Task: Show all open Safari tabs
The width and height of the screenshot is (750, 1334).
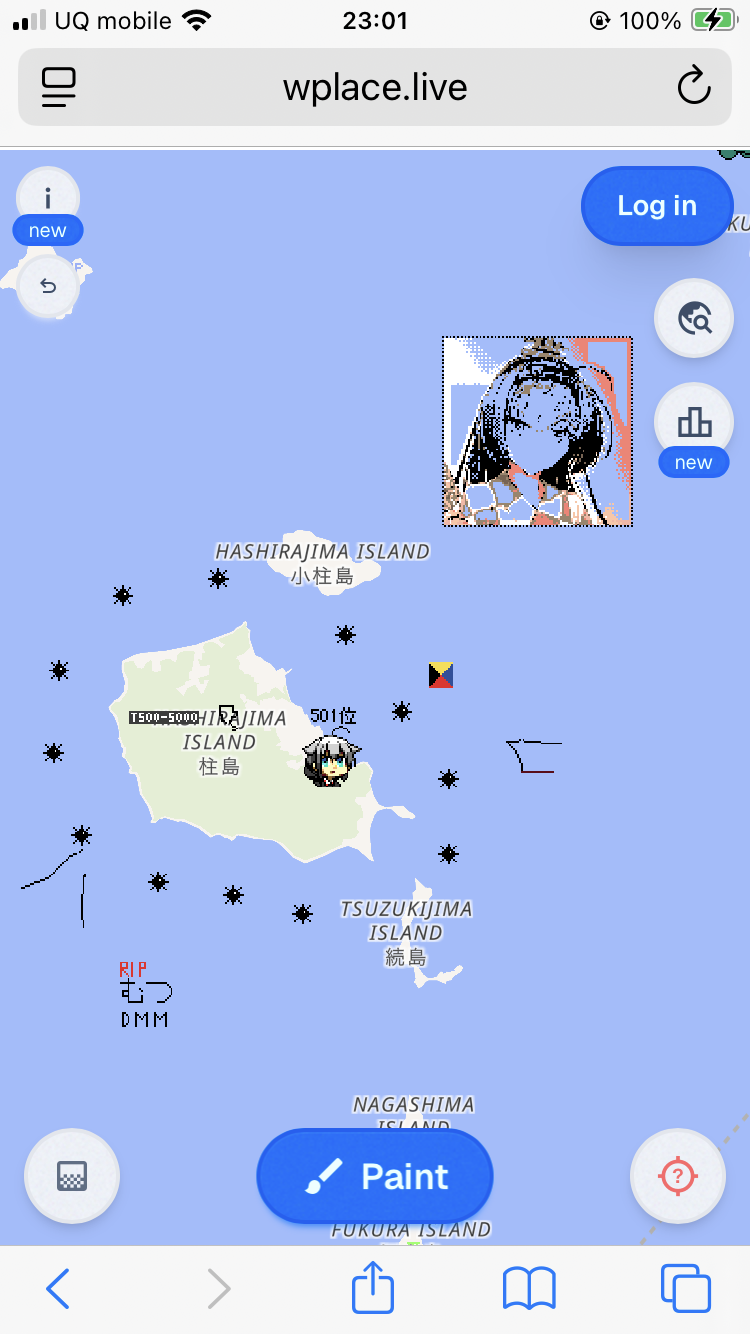Action: (686, 1289)
